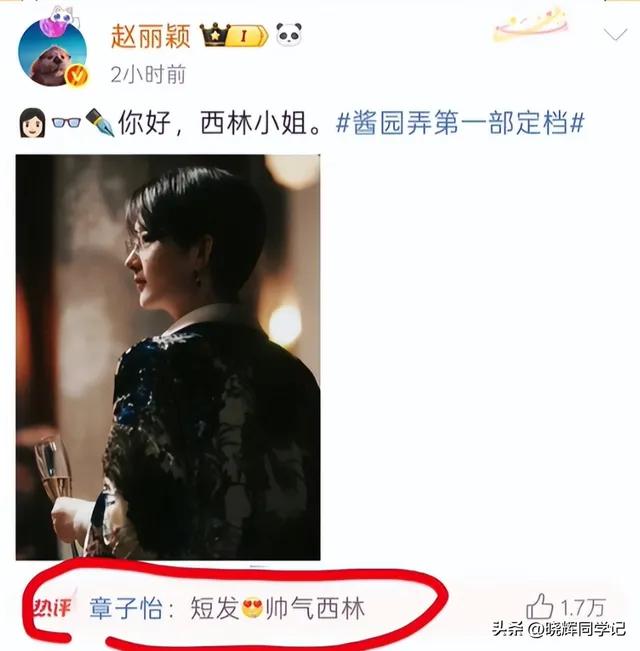640x651 pixels.
Task: Expand the post options chevron
Action: [x=612, y=36]
